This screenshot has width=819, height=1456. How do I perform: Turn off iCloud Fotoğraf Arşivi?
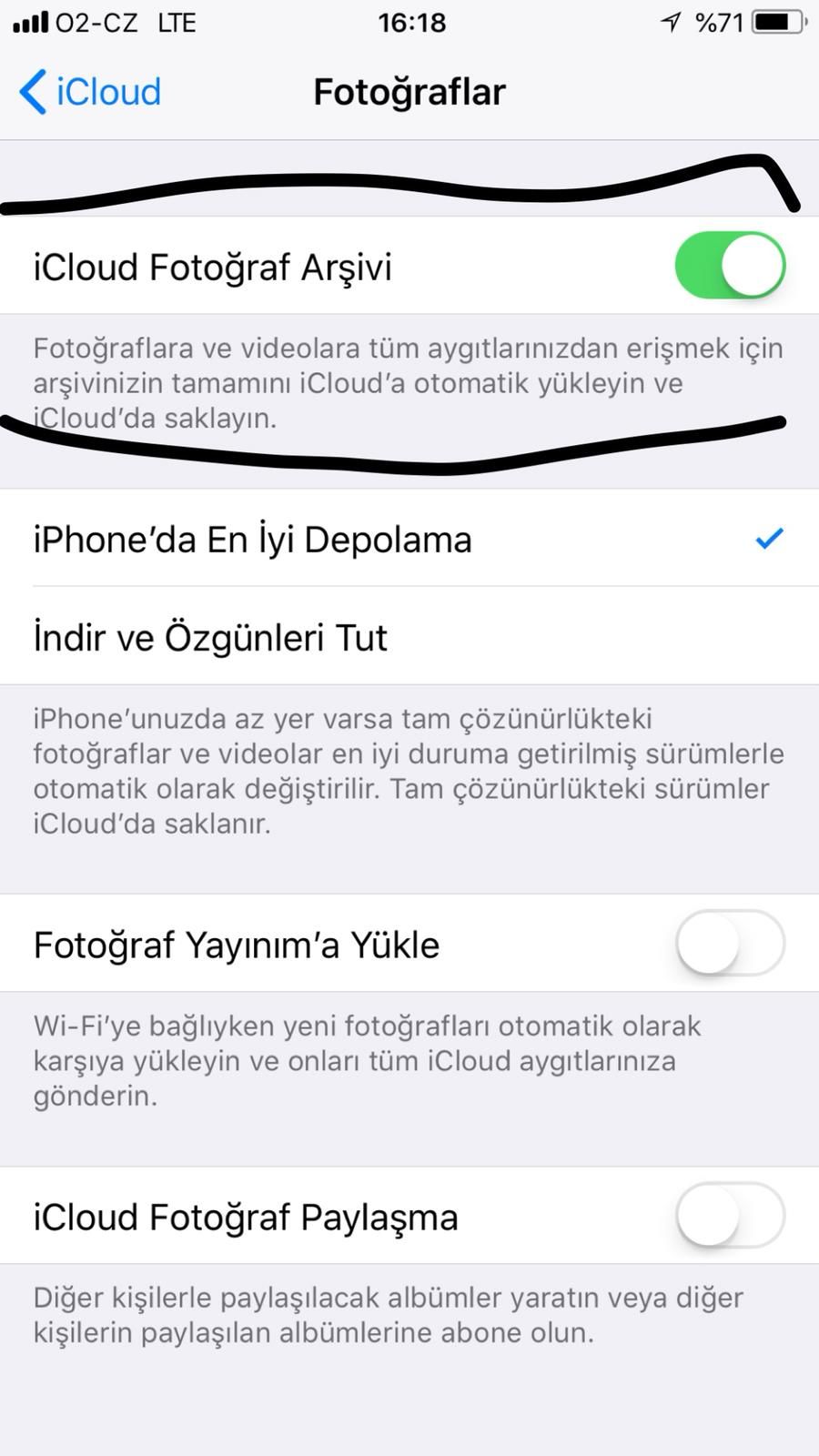(x=730, y=266)
